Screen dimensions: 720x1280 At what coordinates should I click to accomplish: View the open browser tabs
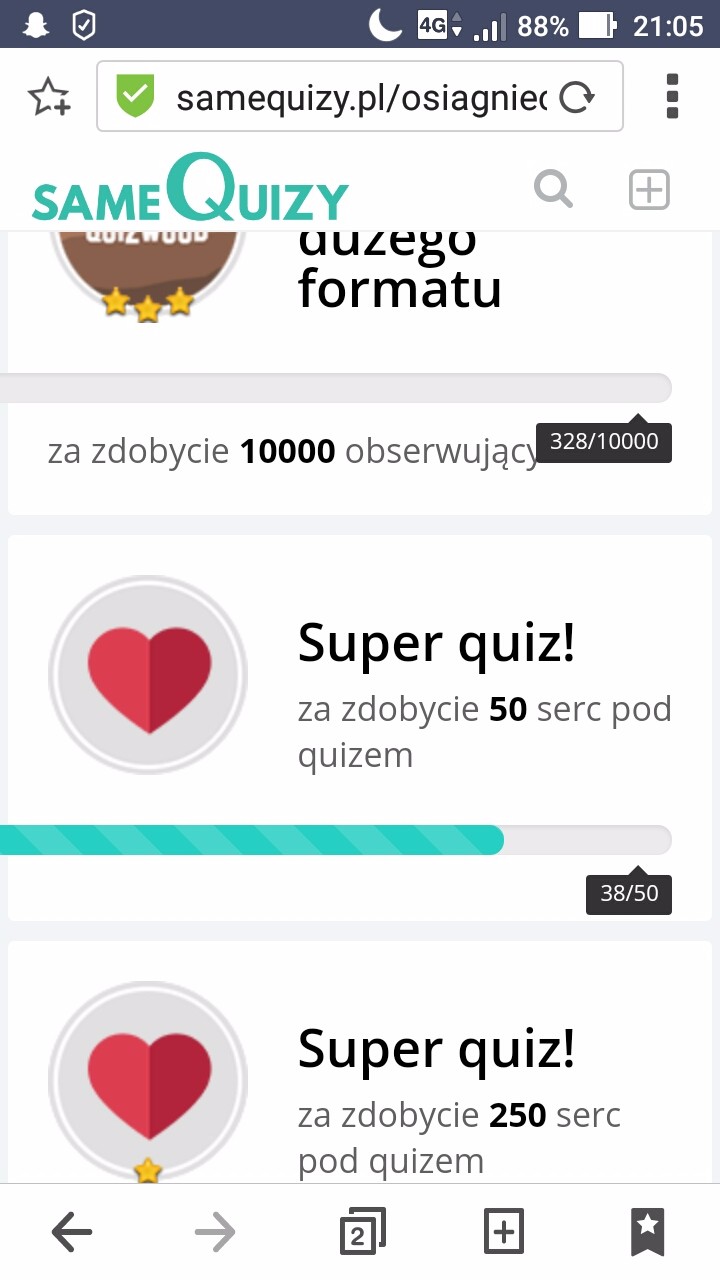(361, 1232)
